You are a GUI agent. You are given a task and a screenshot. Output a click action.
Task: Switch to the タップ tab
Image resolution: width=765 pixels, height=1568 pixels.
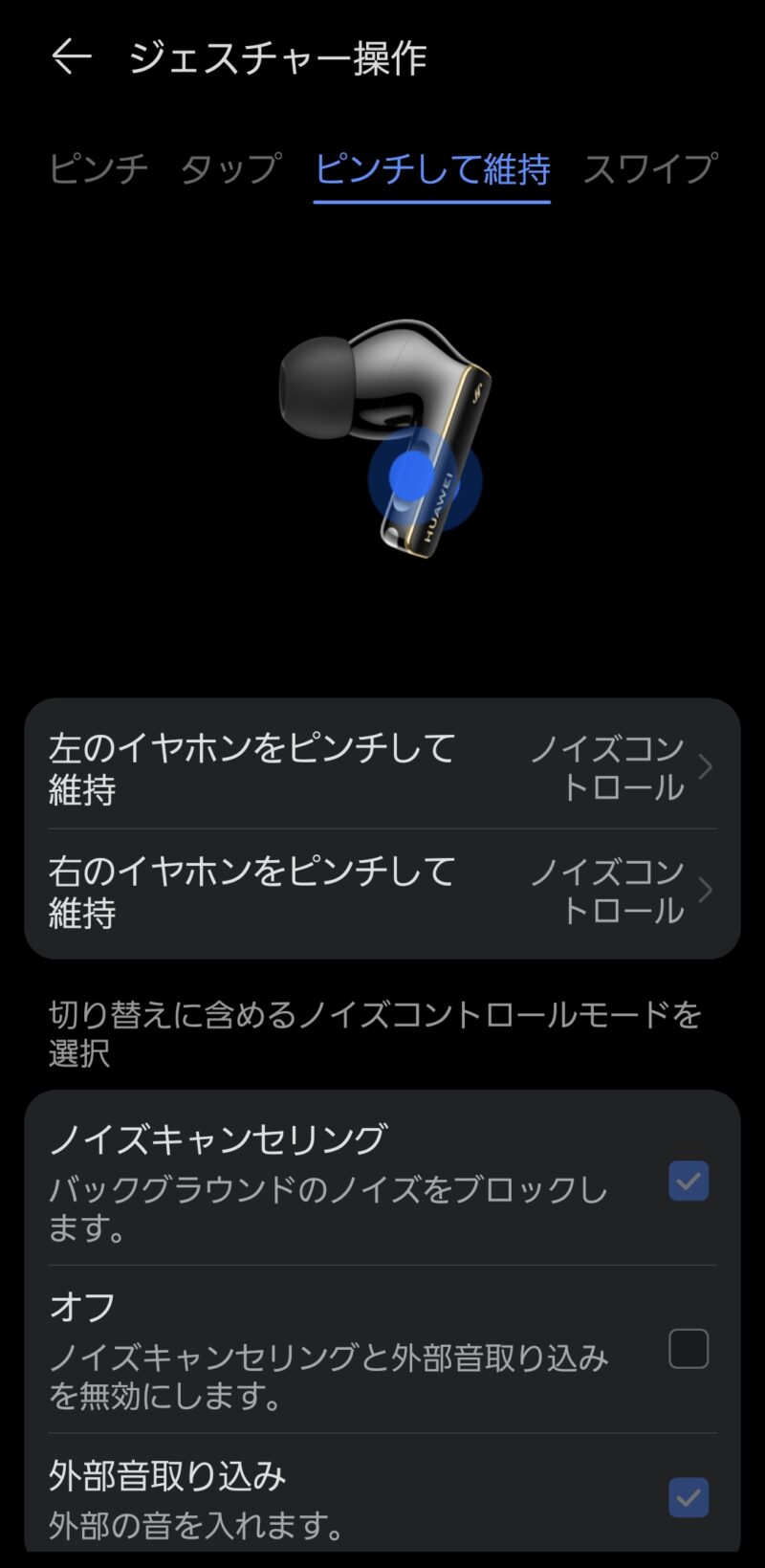click(x=230, y=169)
